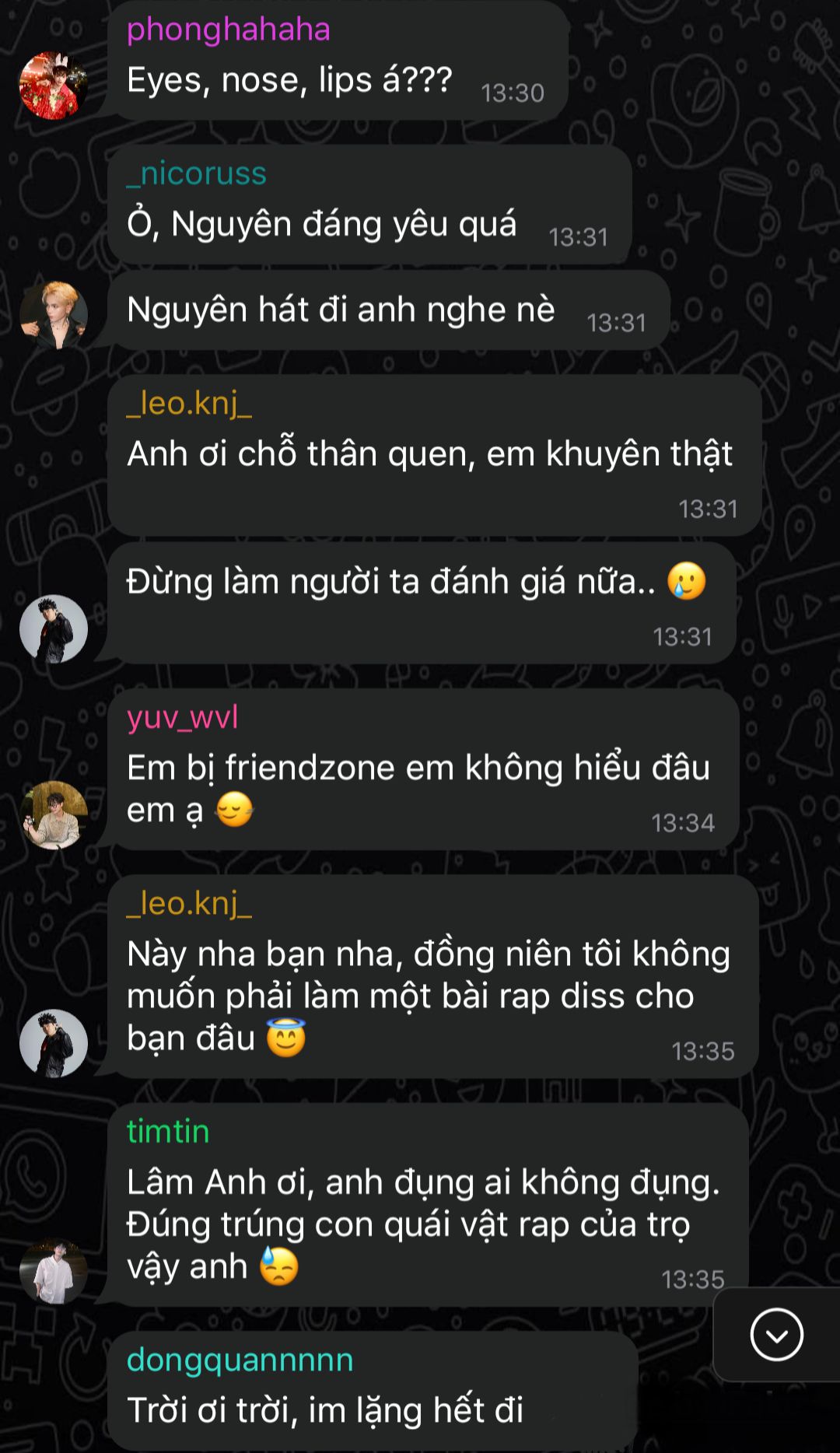This screenshot has height=1453, width=840.
Task: Select the yuv_wvl sender name
Action: 182,716
